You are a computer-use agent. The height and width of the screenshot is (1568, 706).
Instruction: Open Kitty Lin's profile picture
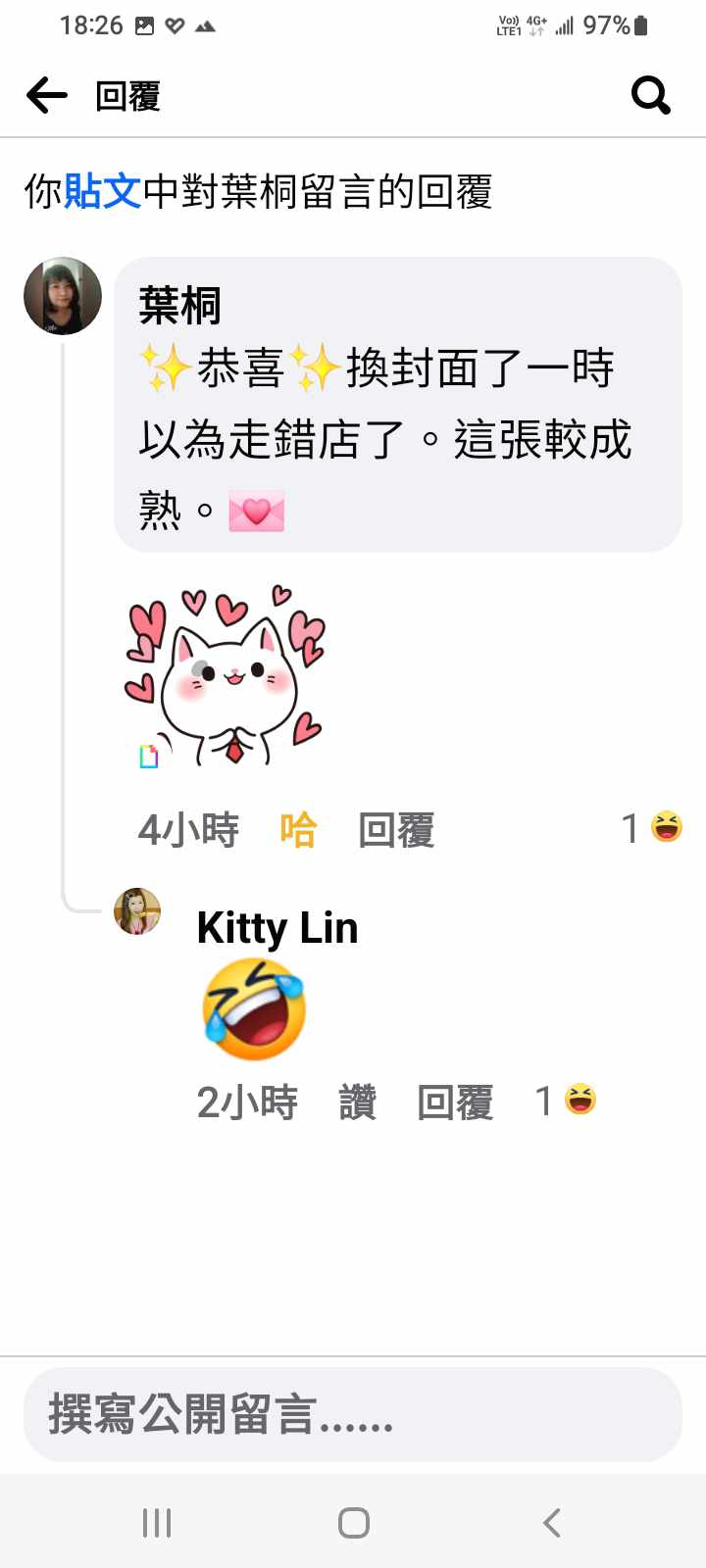(x=137, y=911)
